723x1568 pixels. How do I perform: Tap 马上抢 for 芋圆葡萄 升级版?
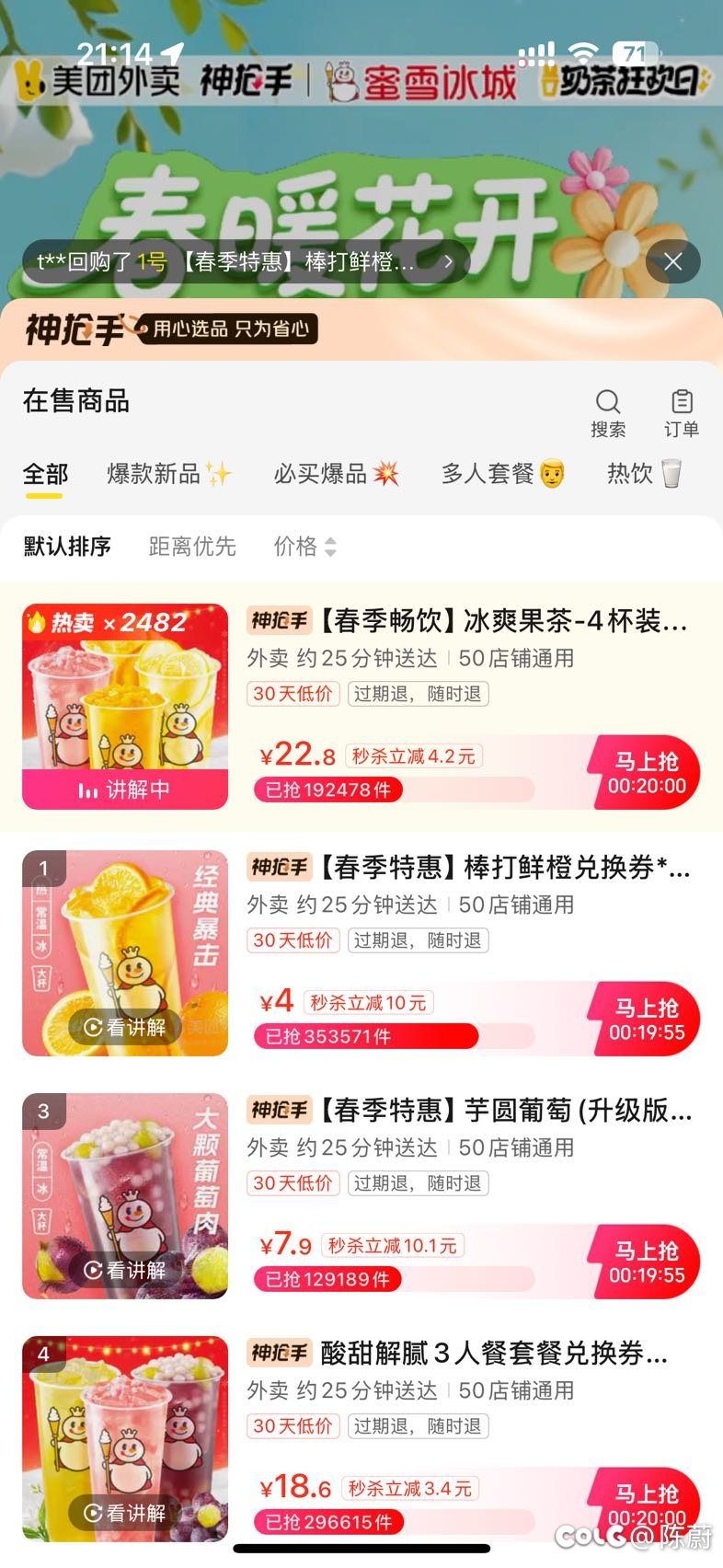point(646,1262)
